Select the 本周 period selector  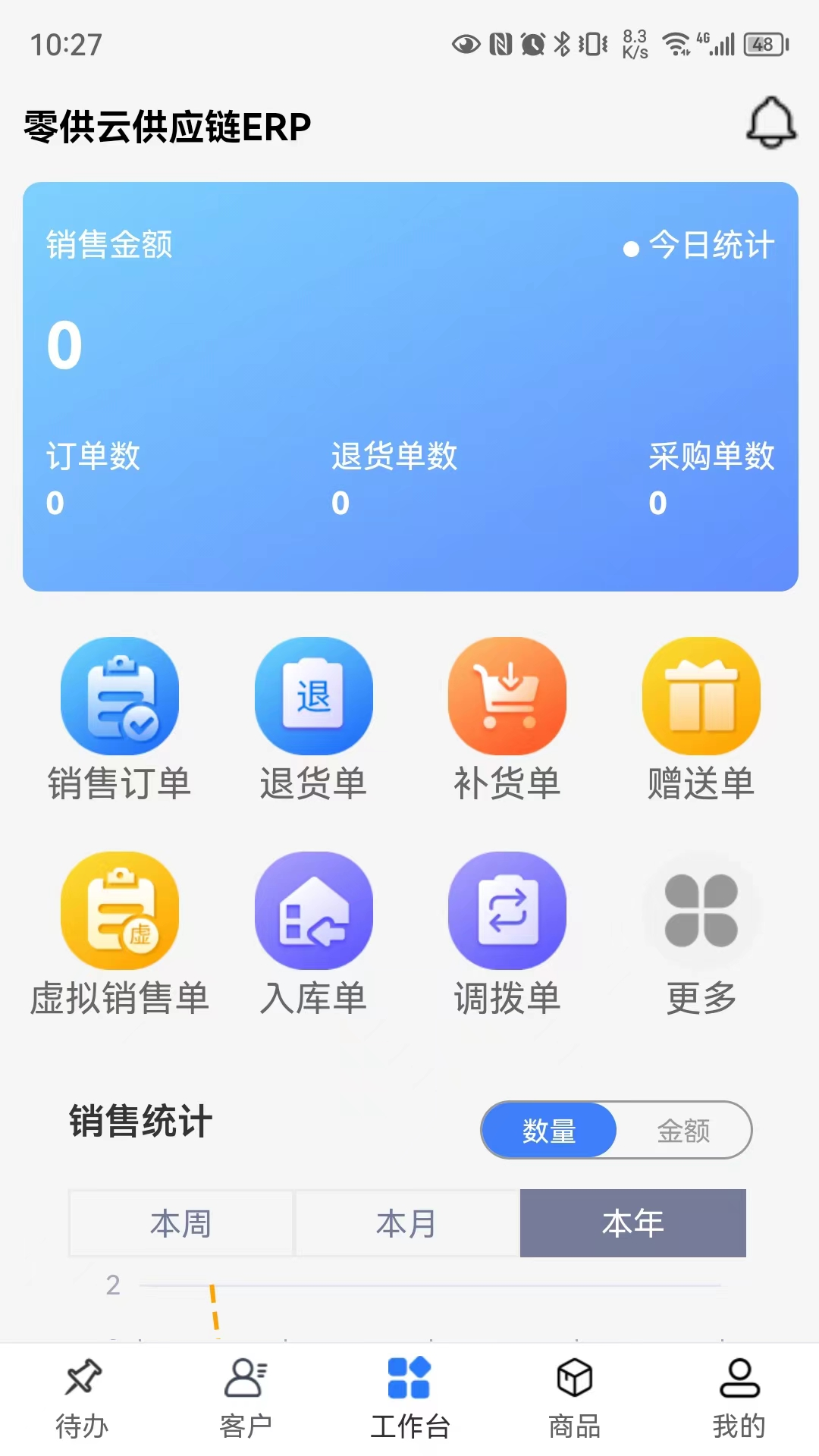click(180, 1222)
